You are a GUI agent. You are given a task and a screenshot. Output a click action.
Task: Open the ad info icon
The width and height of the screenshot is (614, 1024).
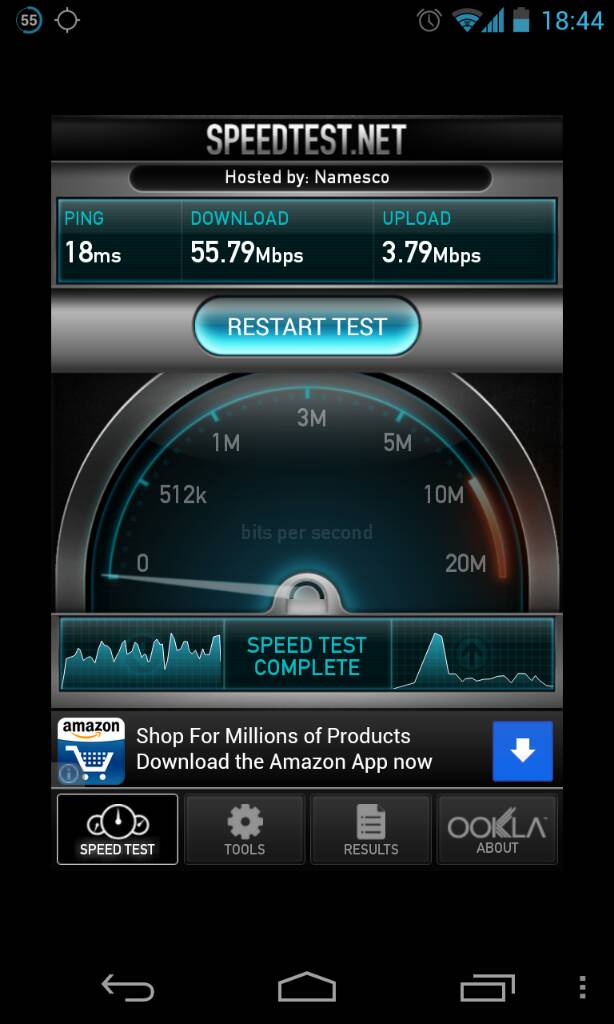pyautogui.click(x=69, y=774)
